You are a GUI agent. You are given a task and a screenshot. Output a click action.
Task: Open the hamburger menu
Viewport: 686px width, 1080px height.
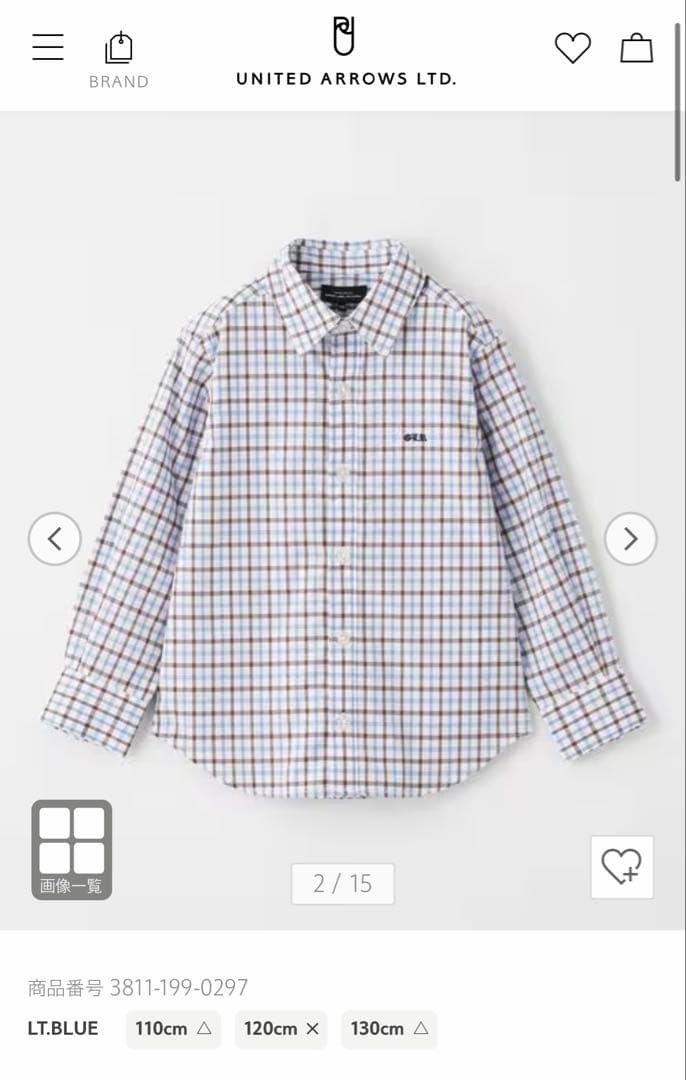point(48,47)
